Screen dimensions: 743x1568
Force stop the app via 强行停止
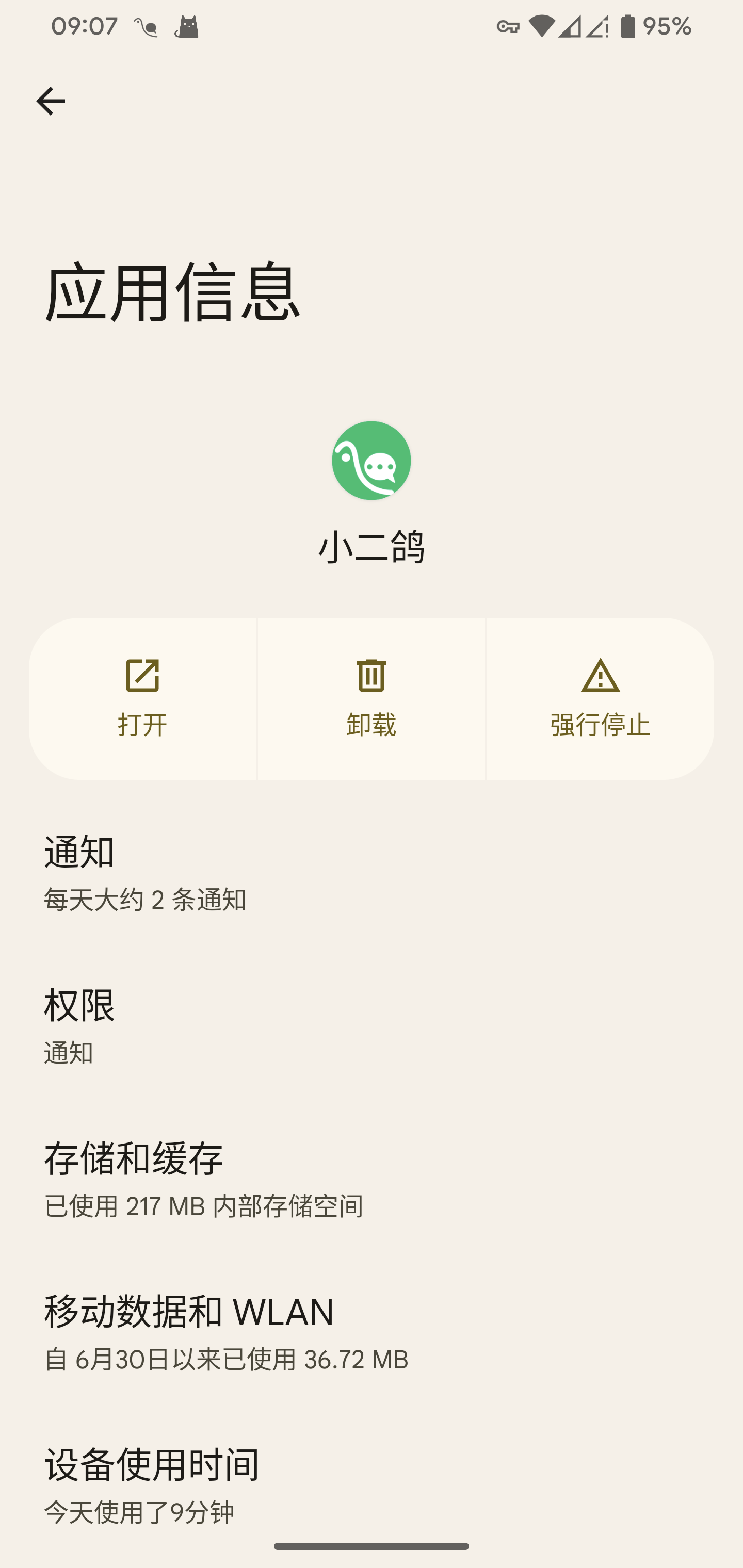pos(600,698)
